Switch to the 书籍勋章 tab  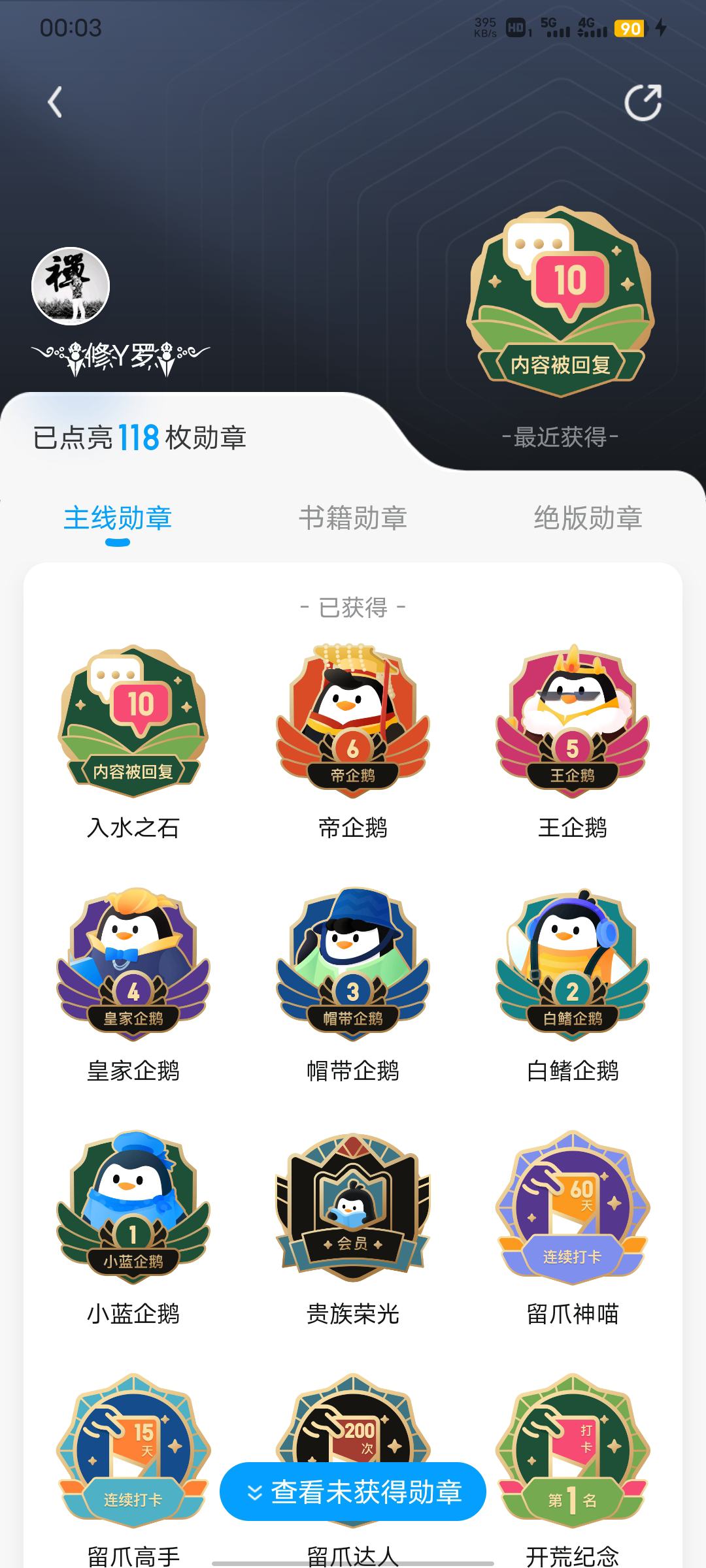353,518
